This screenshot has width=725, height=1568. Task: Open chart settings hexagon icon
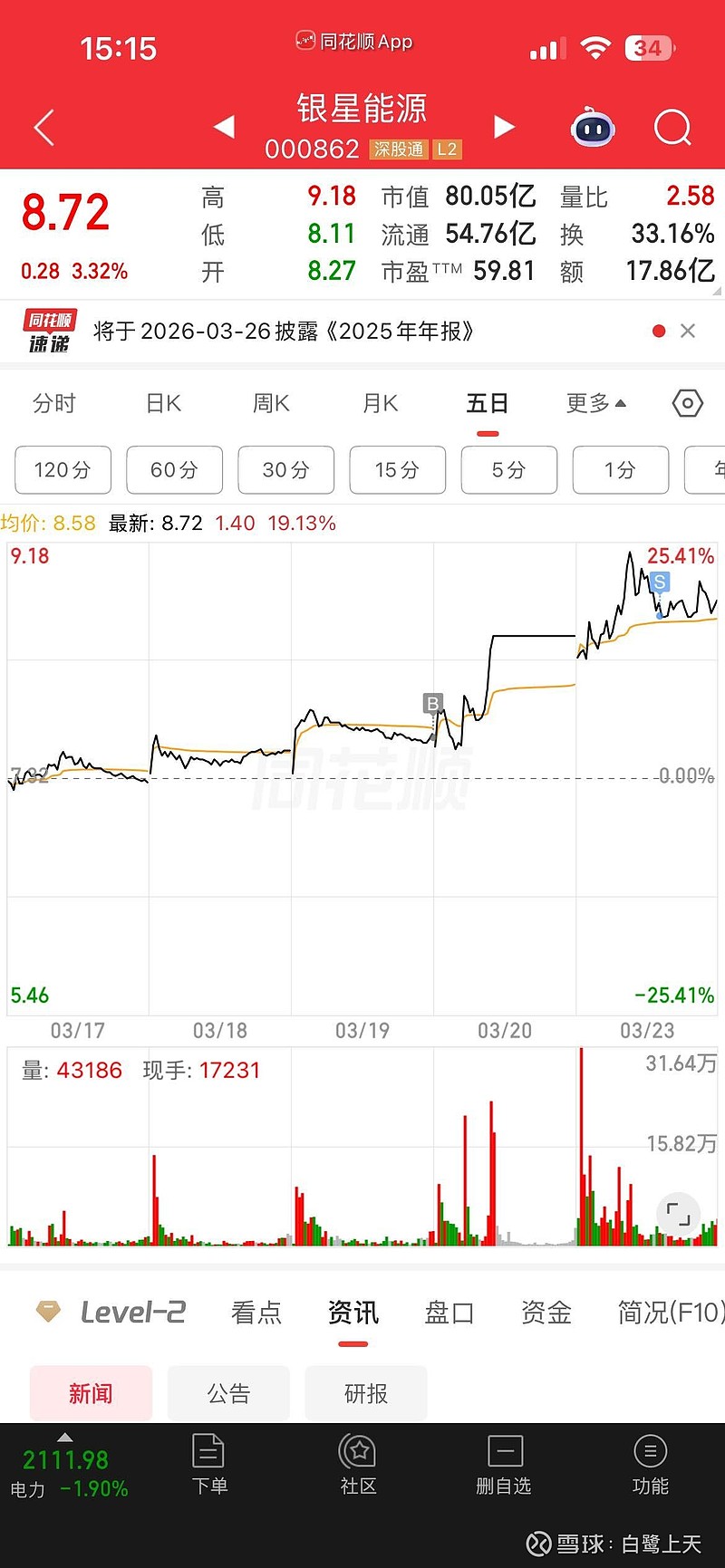point(688,403)
